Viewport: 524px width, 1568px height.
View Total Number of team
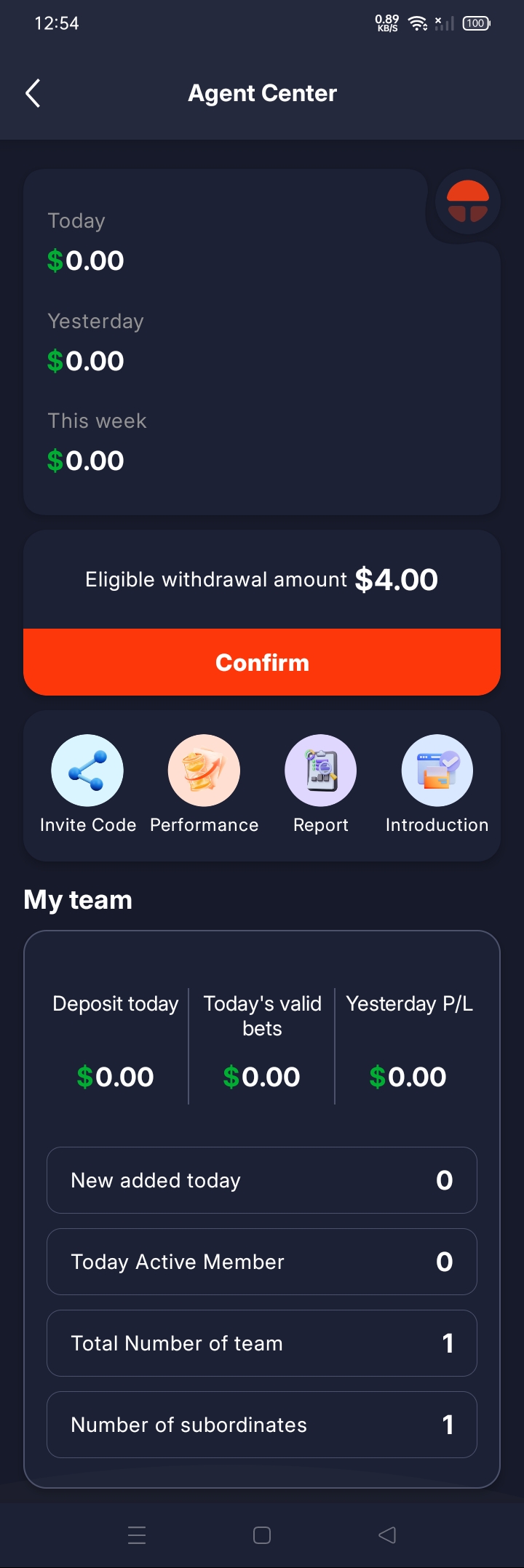[x=262, y=1343]
